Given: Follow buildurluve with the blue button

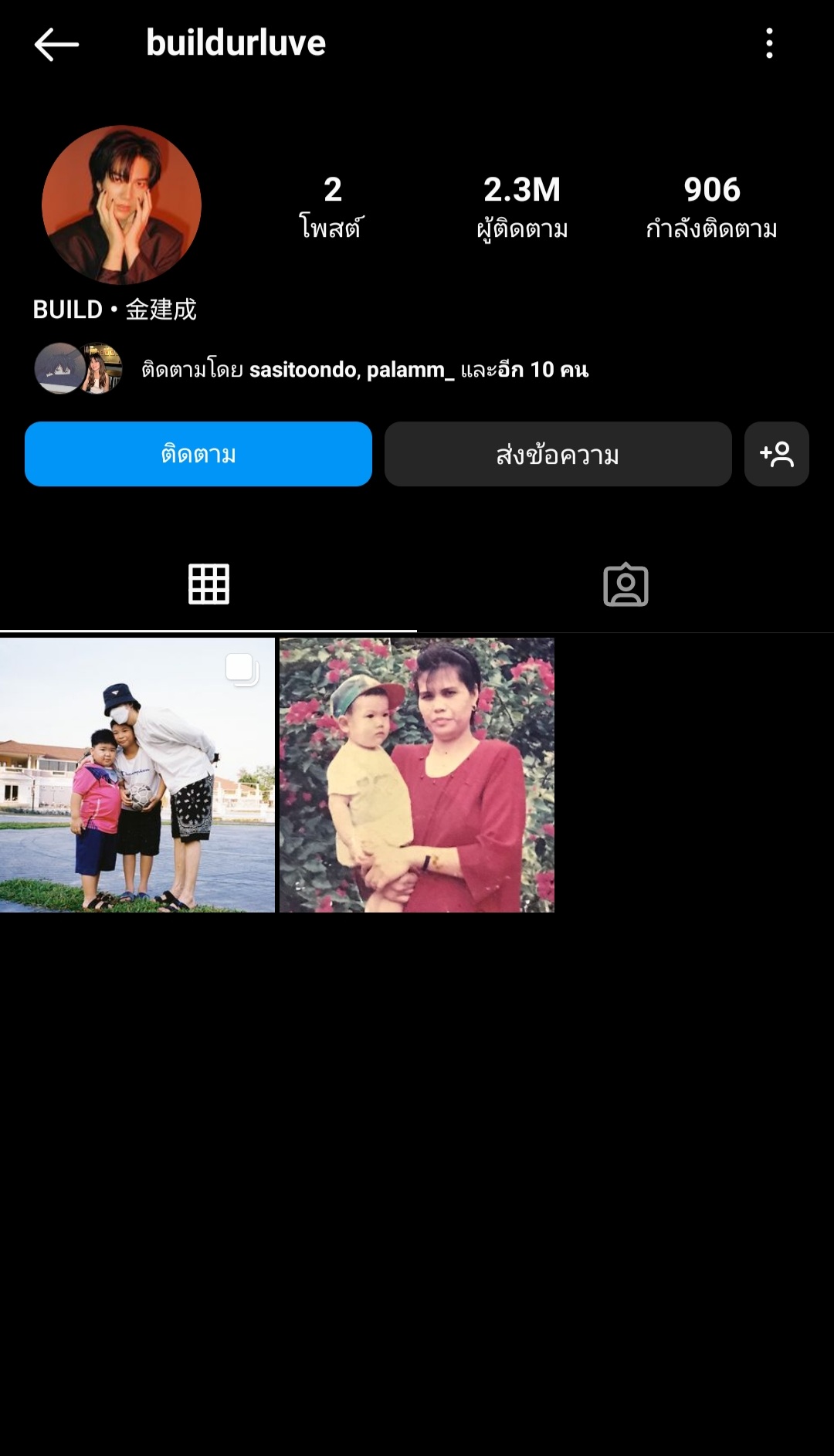Looking at the screenshot, I should coord(198,454).
